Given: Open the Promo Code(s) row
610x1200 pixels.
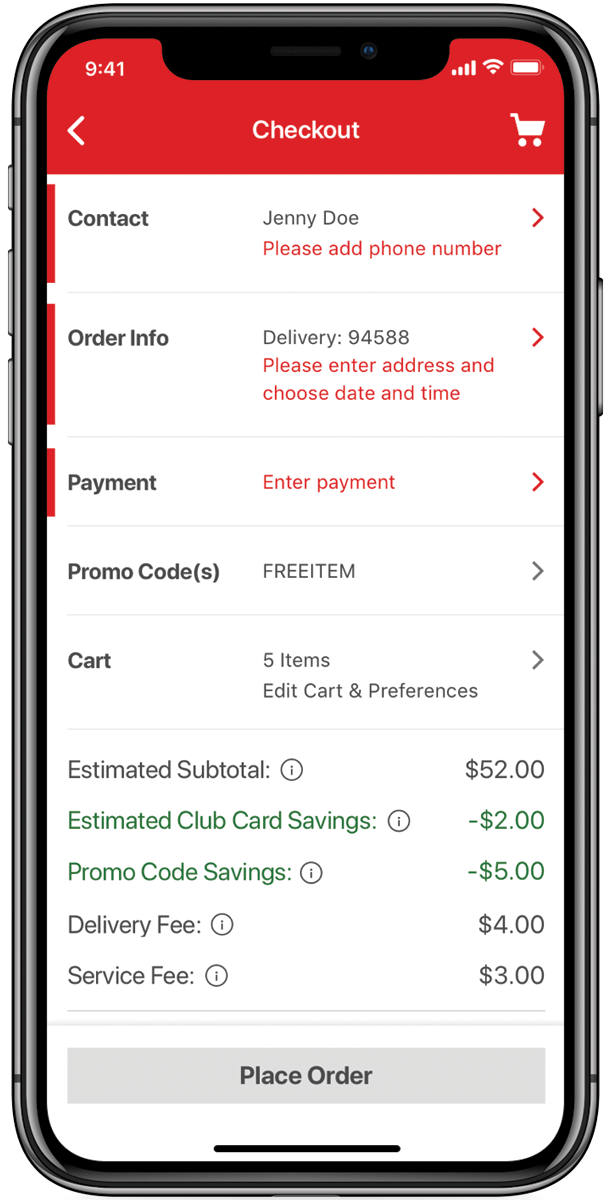Looking at the screenshot, I should click(306, 571).
